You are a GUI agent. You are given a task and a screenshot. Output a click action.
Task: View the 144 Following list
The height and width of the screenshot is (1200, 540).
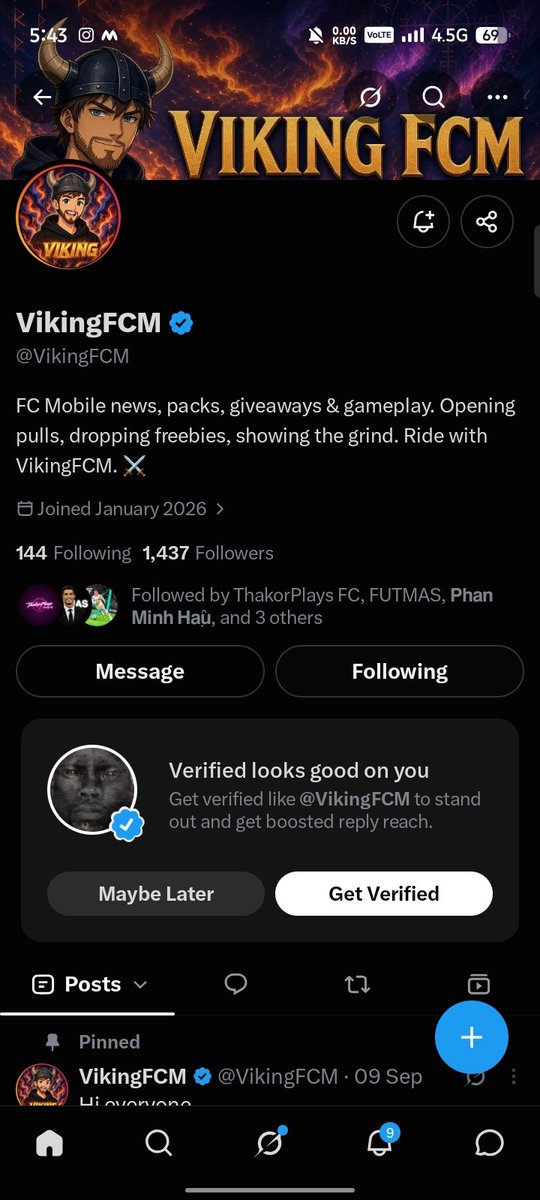click(73, 553)
